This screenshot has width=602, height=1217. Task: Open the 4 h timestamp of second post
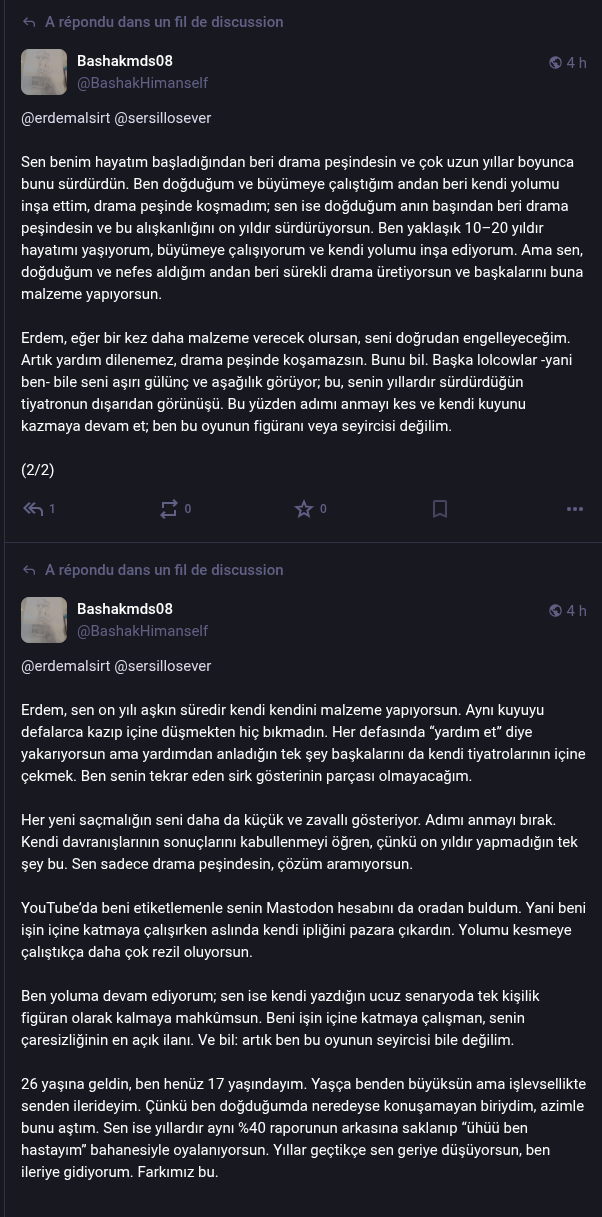tap(575, 611)
